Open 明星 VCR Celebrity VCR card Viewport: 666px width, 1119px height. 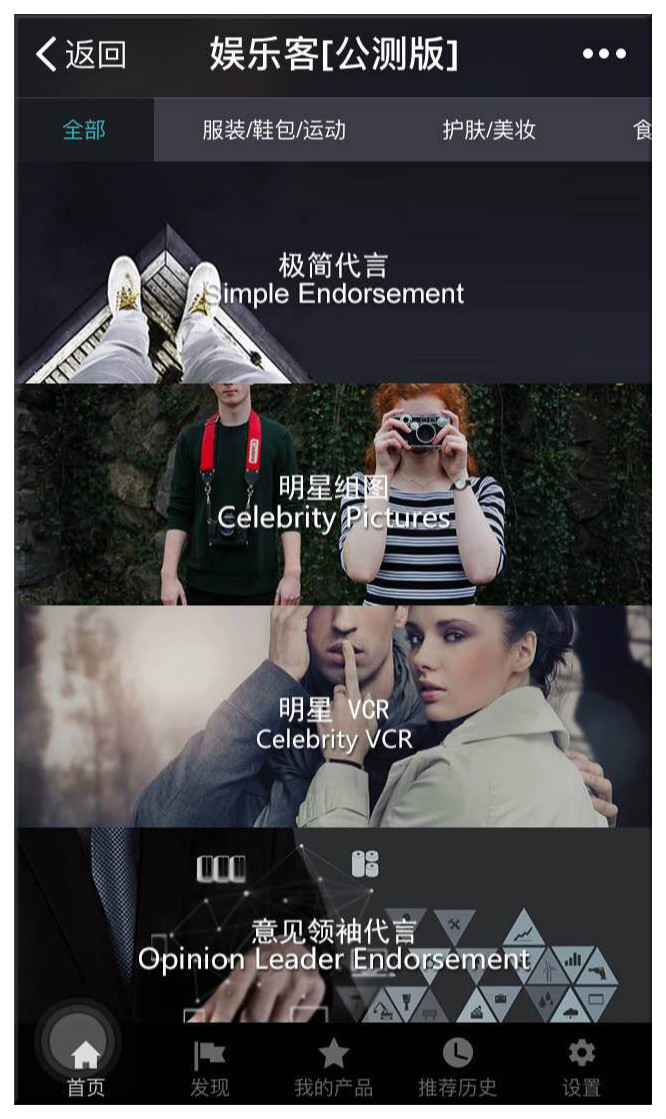click(x=333, y=724)
